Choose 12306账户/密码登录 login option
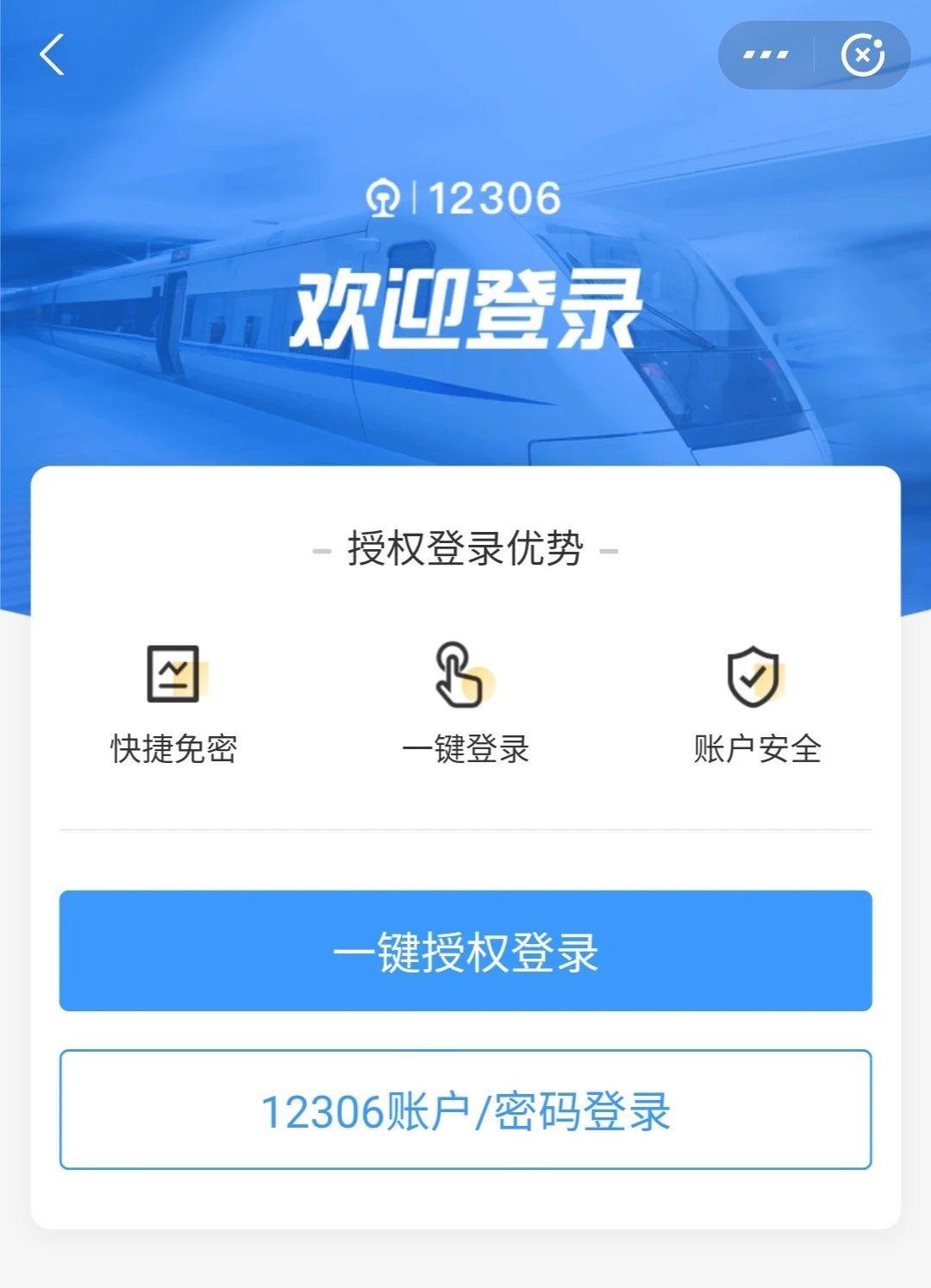Image resolution: width=931 pixels, height=1288 pixels. 465,1112
